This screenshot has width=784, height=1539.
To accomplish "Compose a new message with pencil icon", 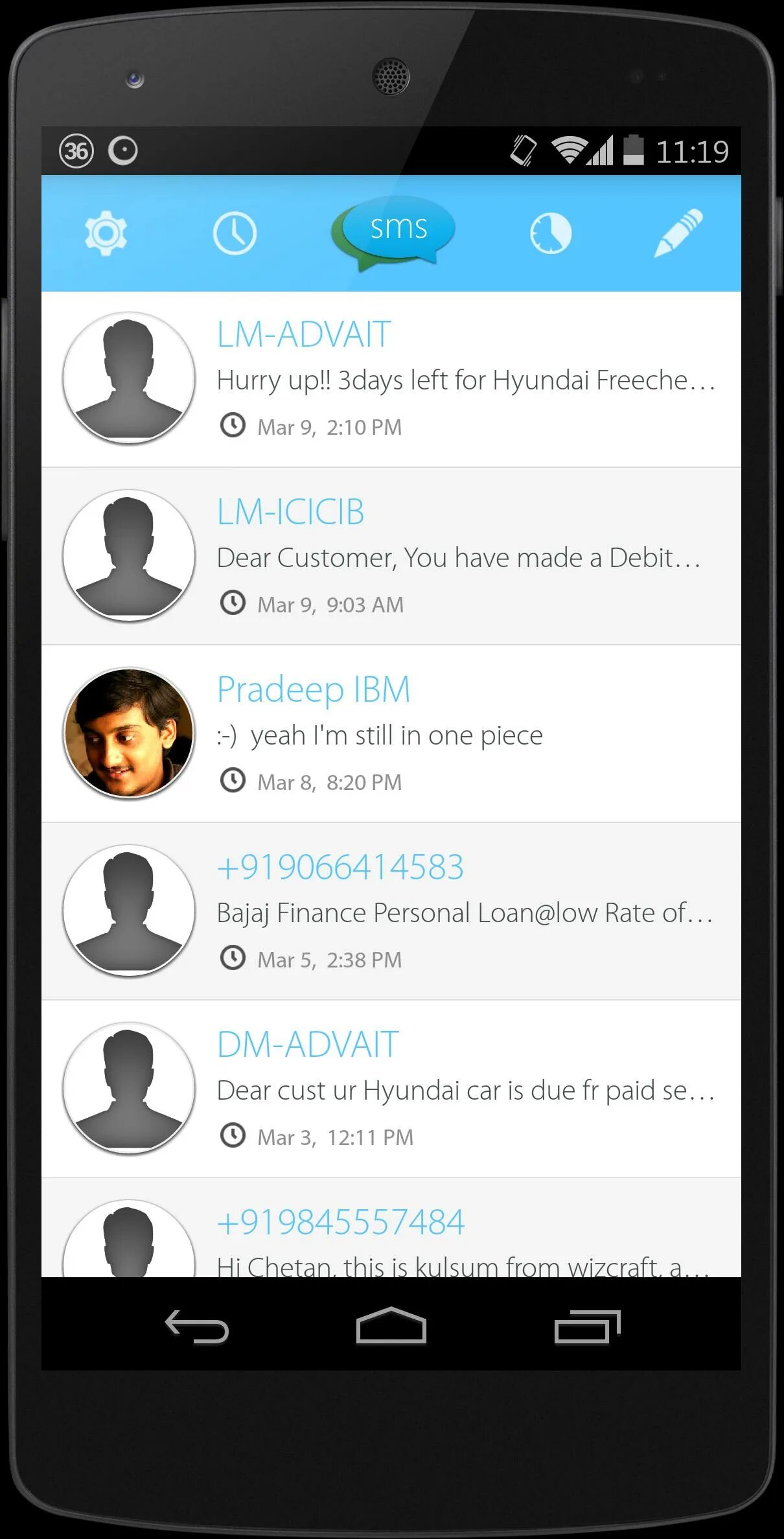I will (x=678, y=233).
